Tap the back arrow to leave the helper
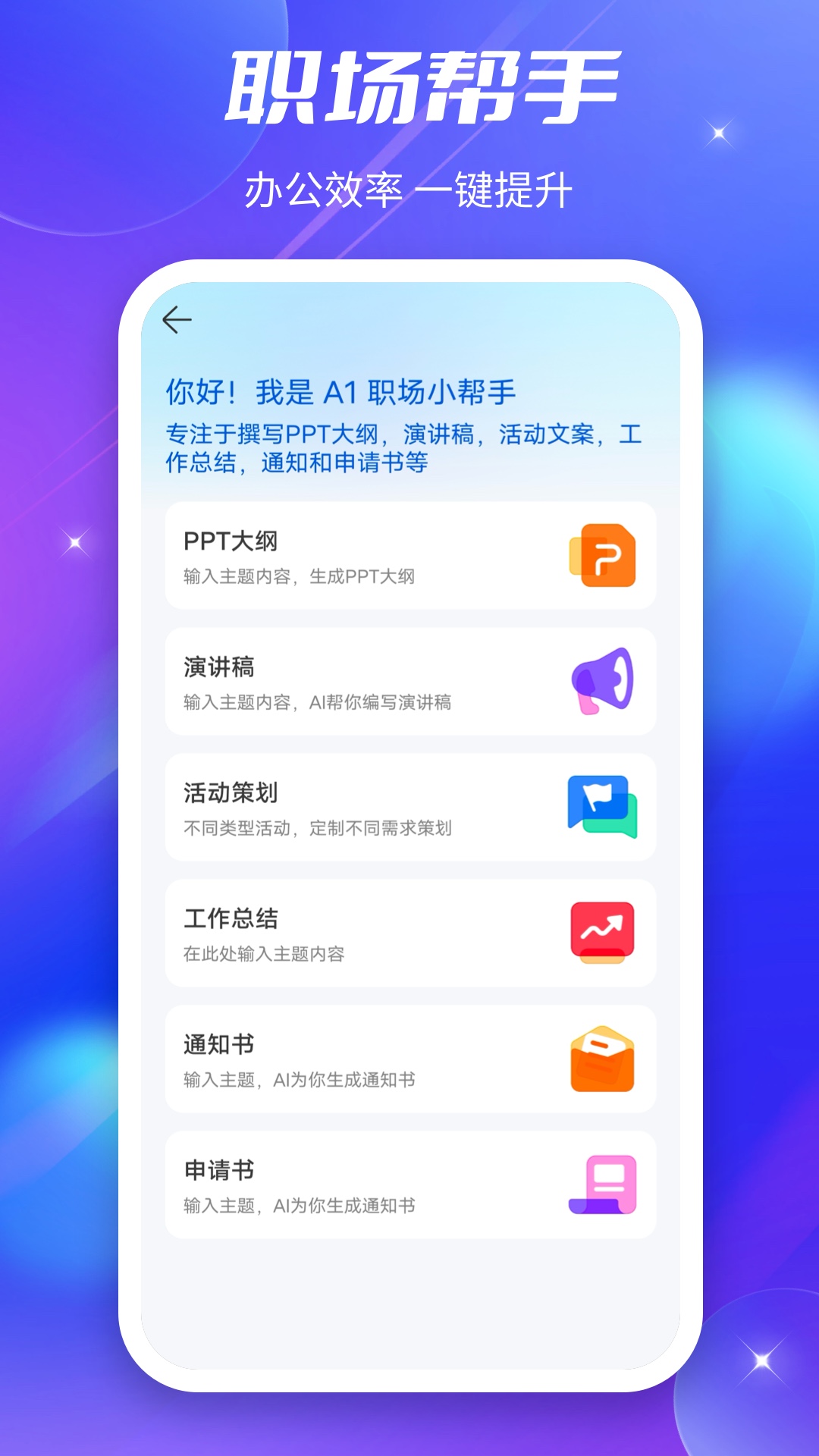 (x=177, y=318)
